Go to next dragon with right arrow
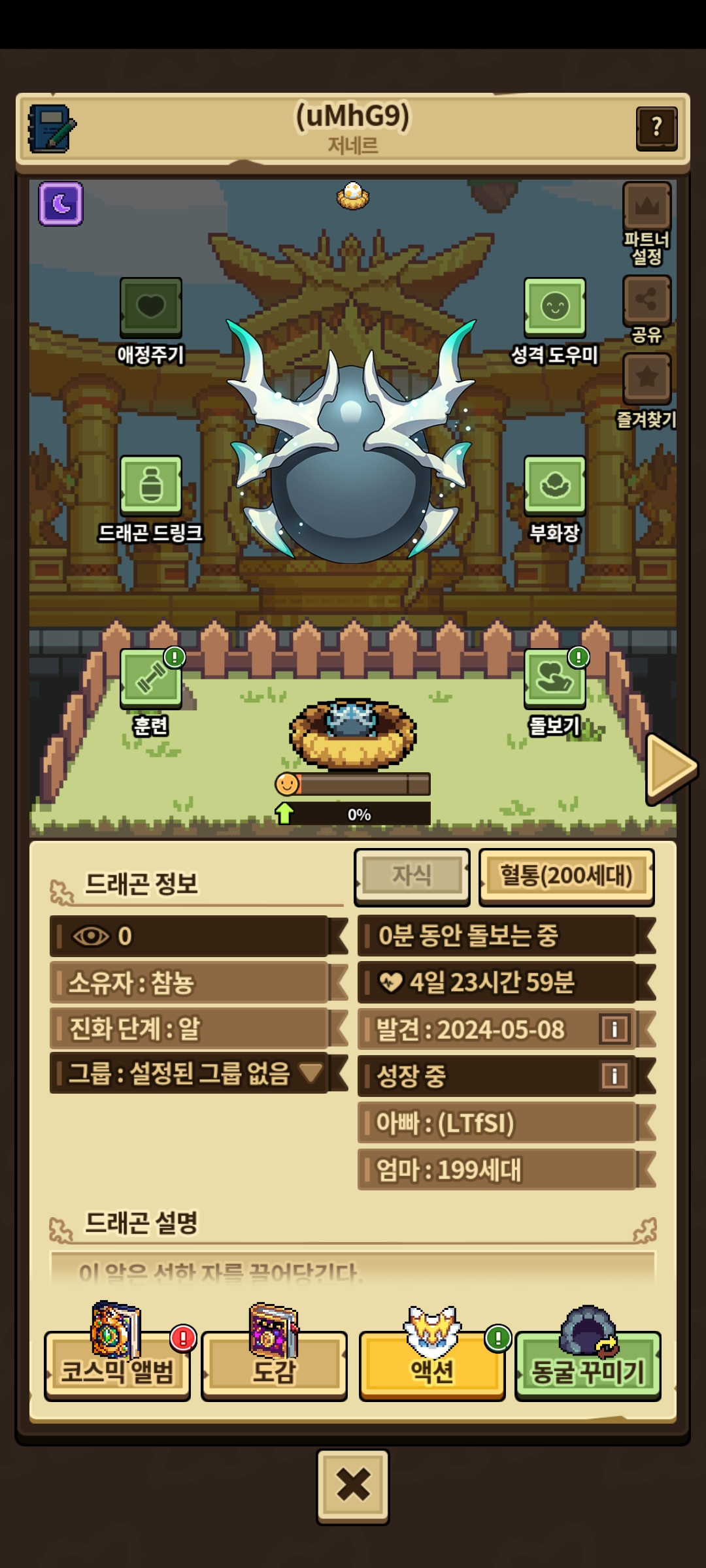 pos(669,768)
